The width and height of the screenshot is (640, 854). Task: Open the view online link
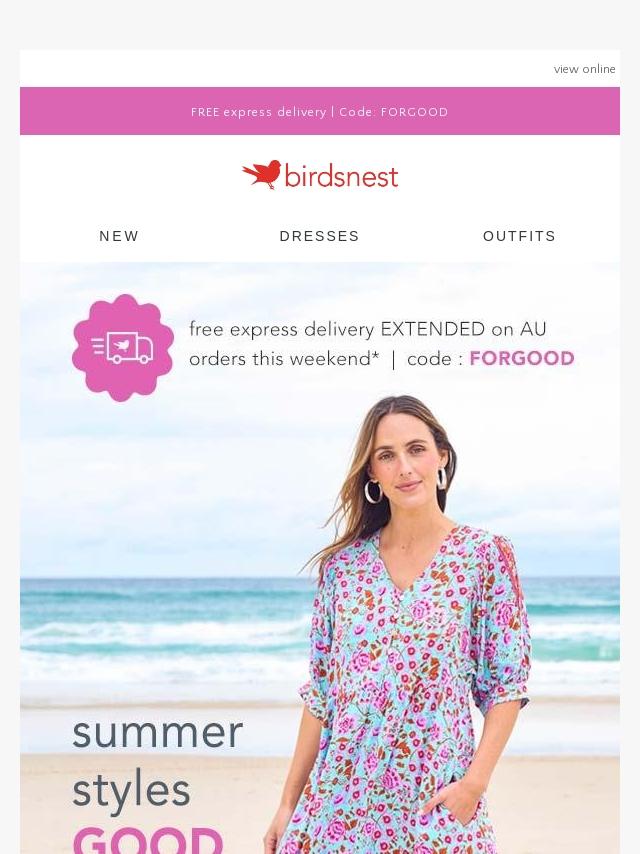click(x=584, y=69)
